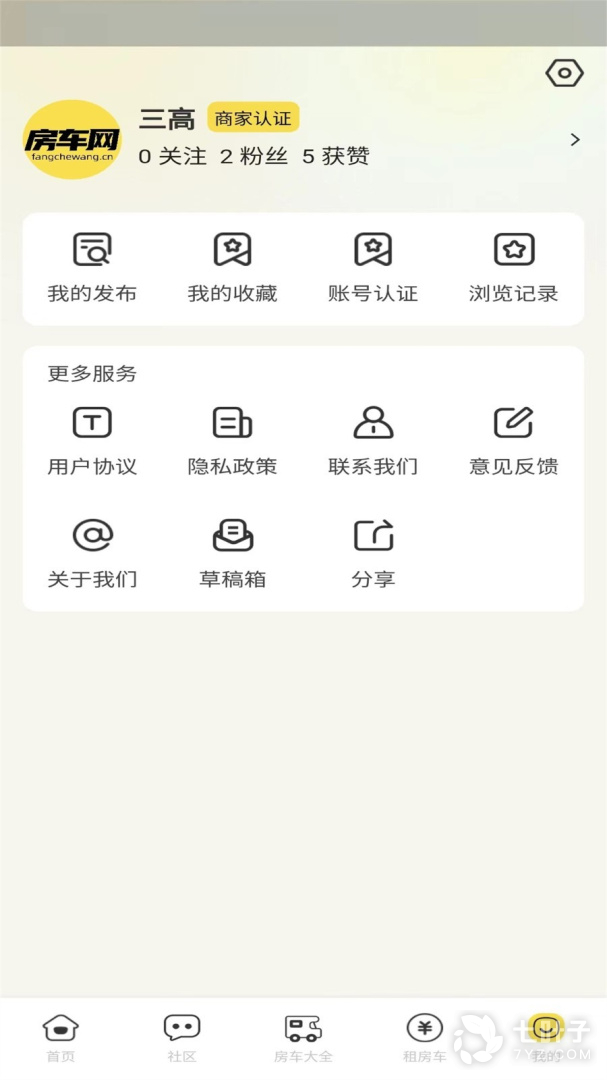
Task: Open 我的发布
Action: click(92, 267)
